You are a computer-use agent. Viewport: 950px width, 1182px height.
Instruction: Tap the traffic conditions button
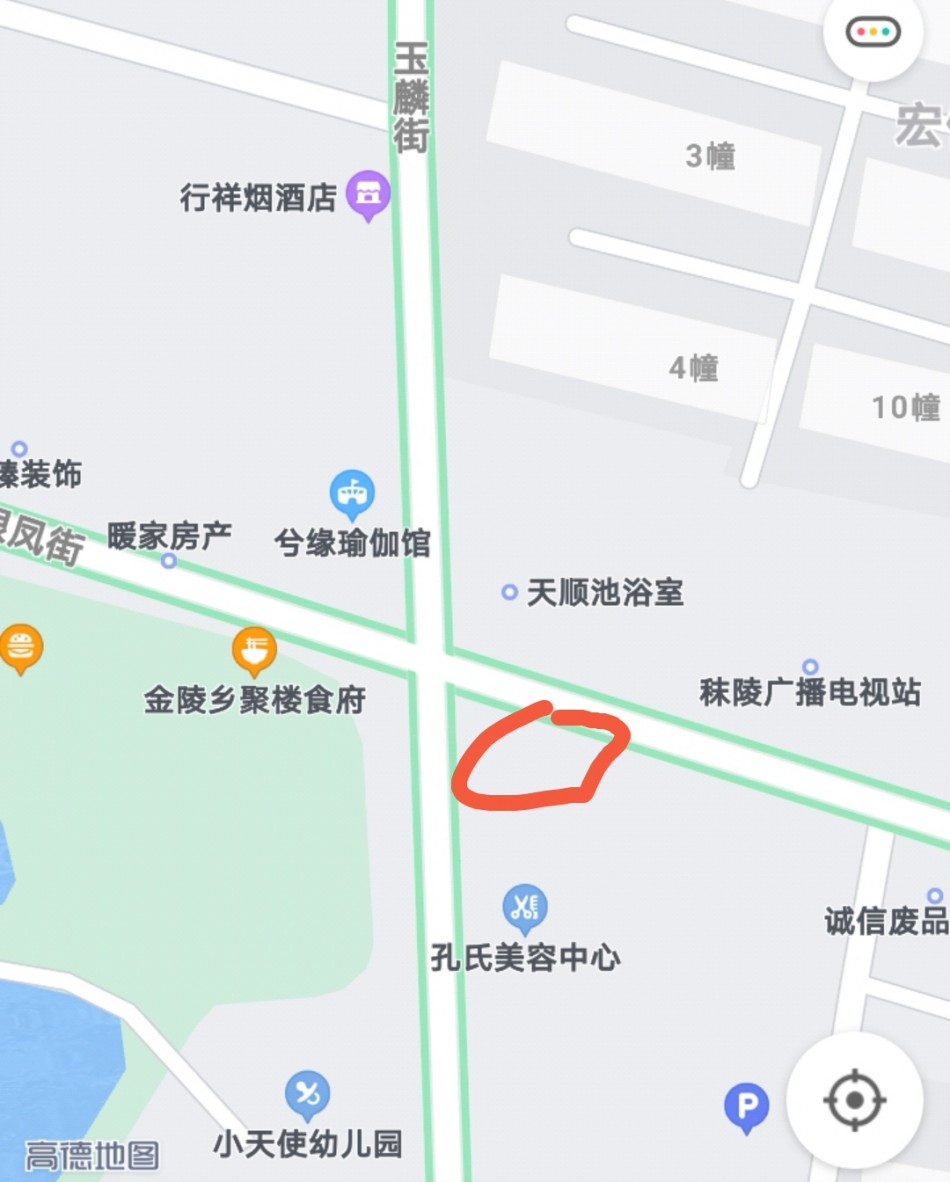tap(872, 32)
